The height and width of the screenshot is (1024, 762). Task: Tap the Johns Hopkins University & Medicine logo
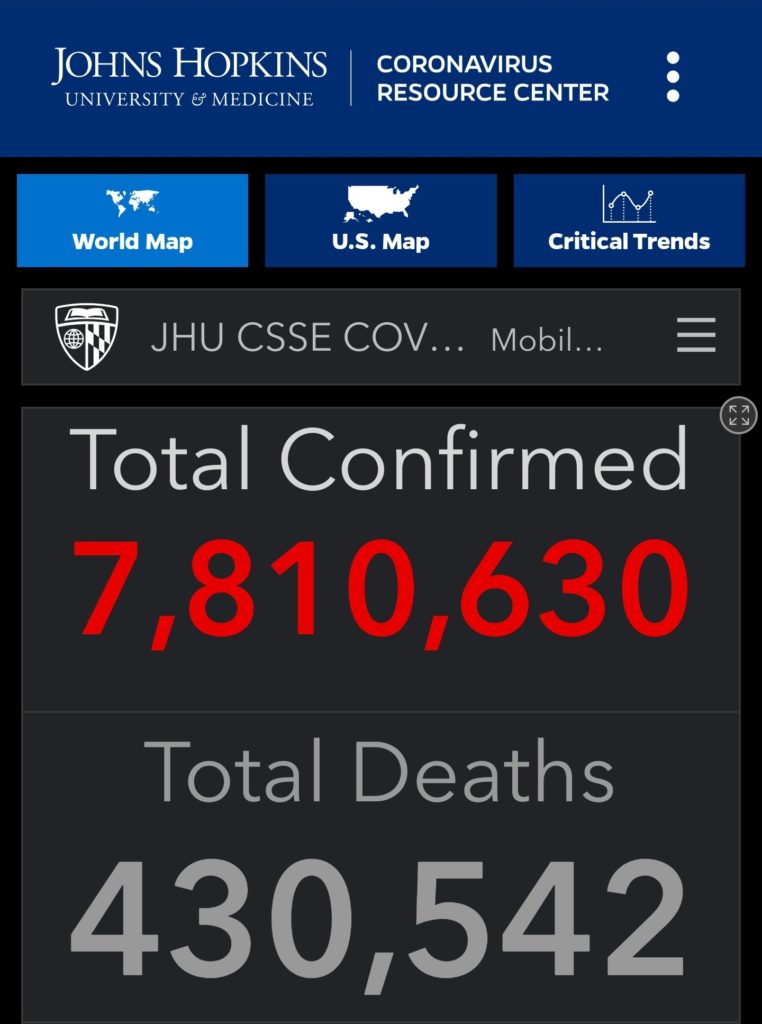coord(190,78)
